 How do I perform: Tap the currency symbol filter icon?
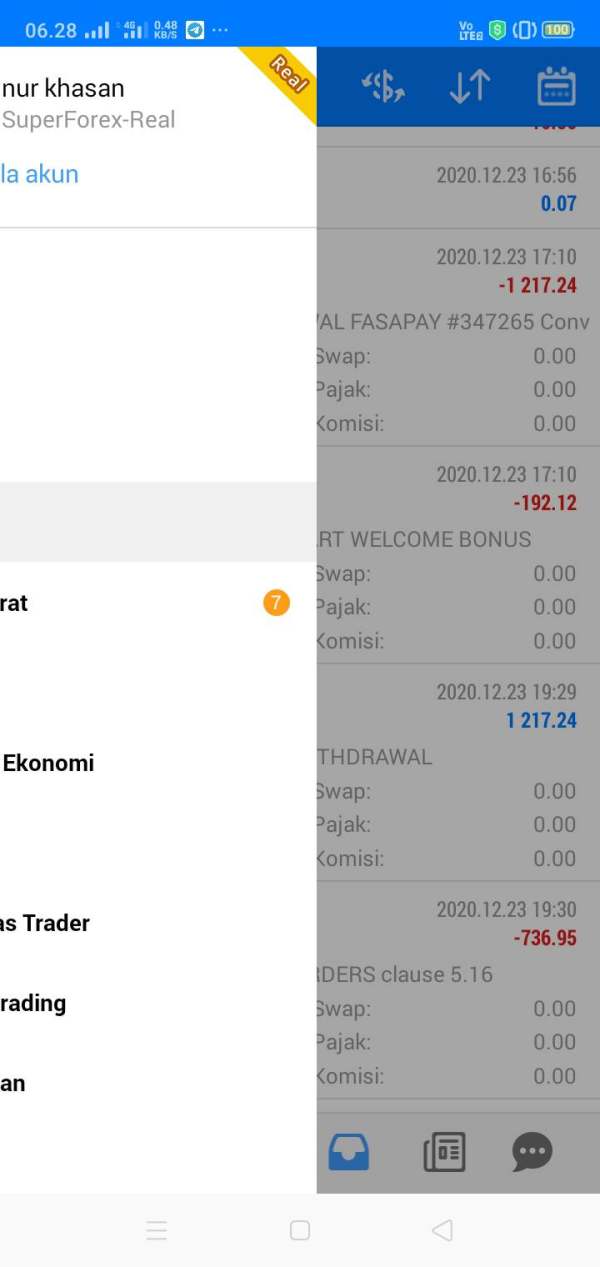[382, 87]
